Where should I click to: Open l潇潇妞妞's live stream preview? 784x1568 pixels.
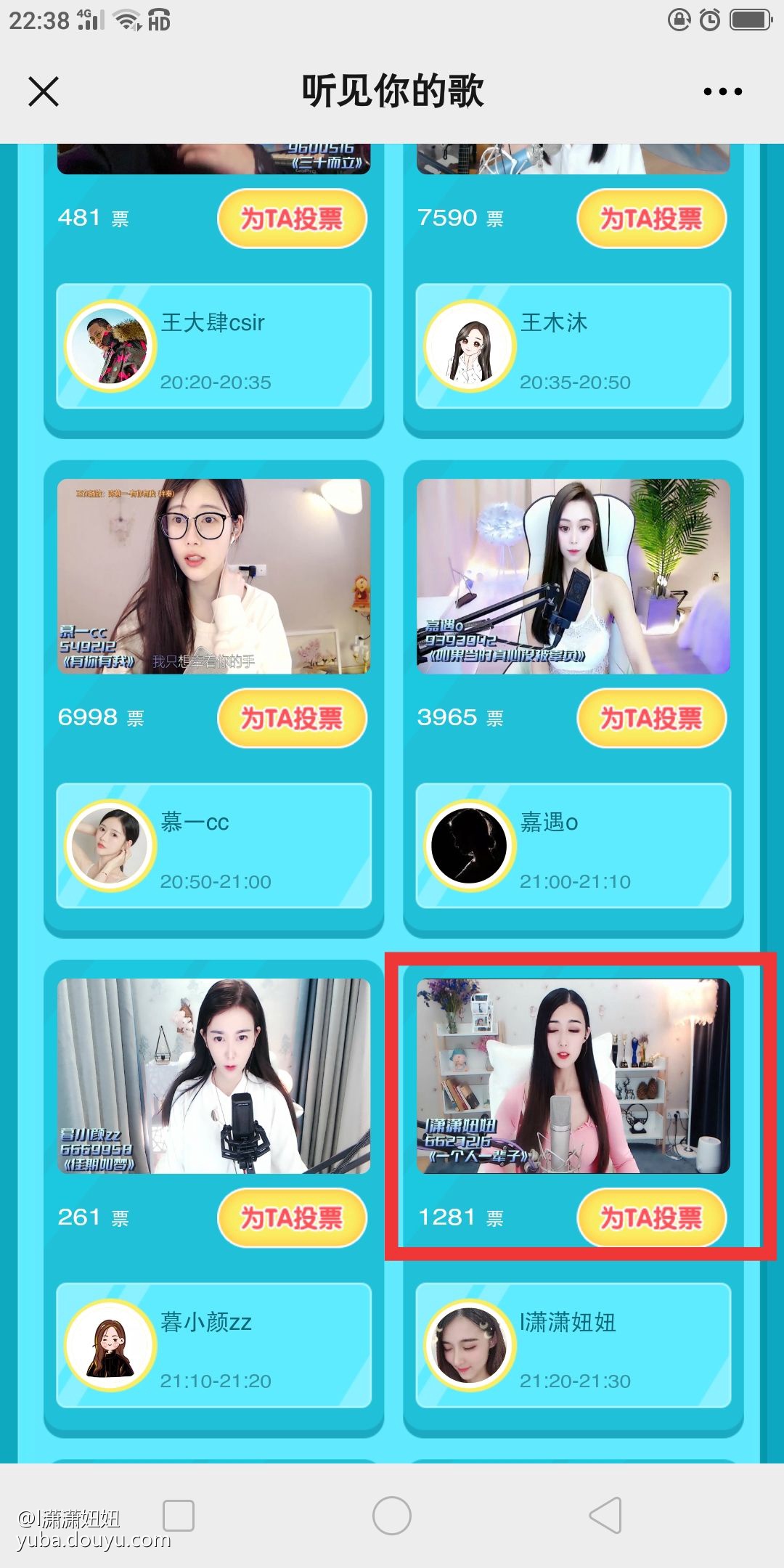[x=573, y=1076]
